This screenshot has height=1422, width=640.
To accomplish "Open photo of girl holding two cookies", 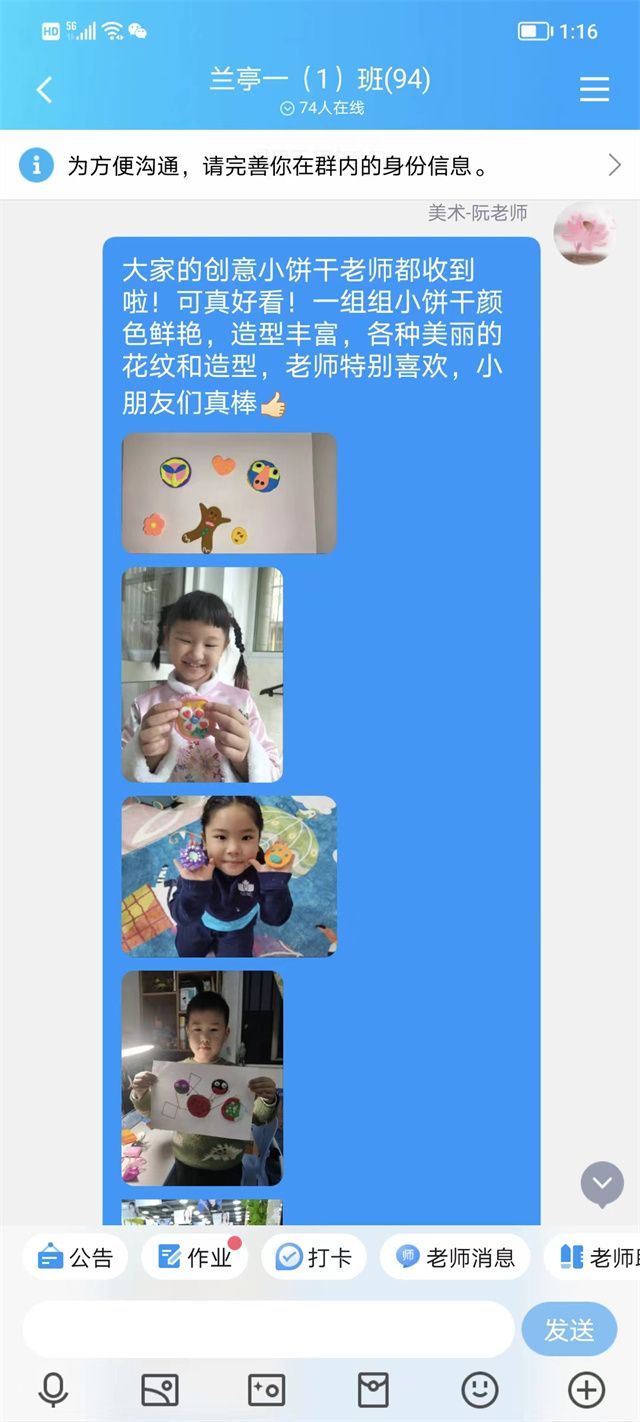I will [x=229, y=876].
